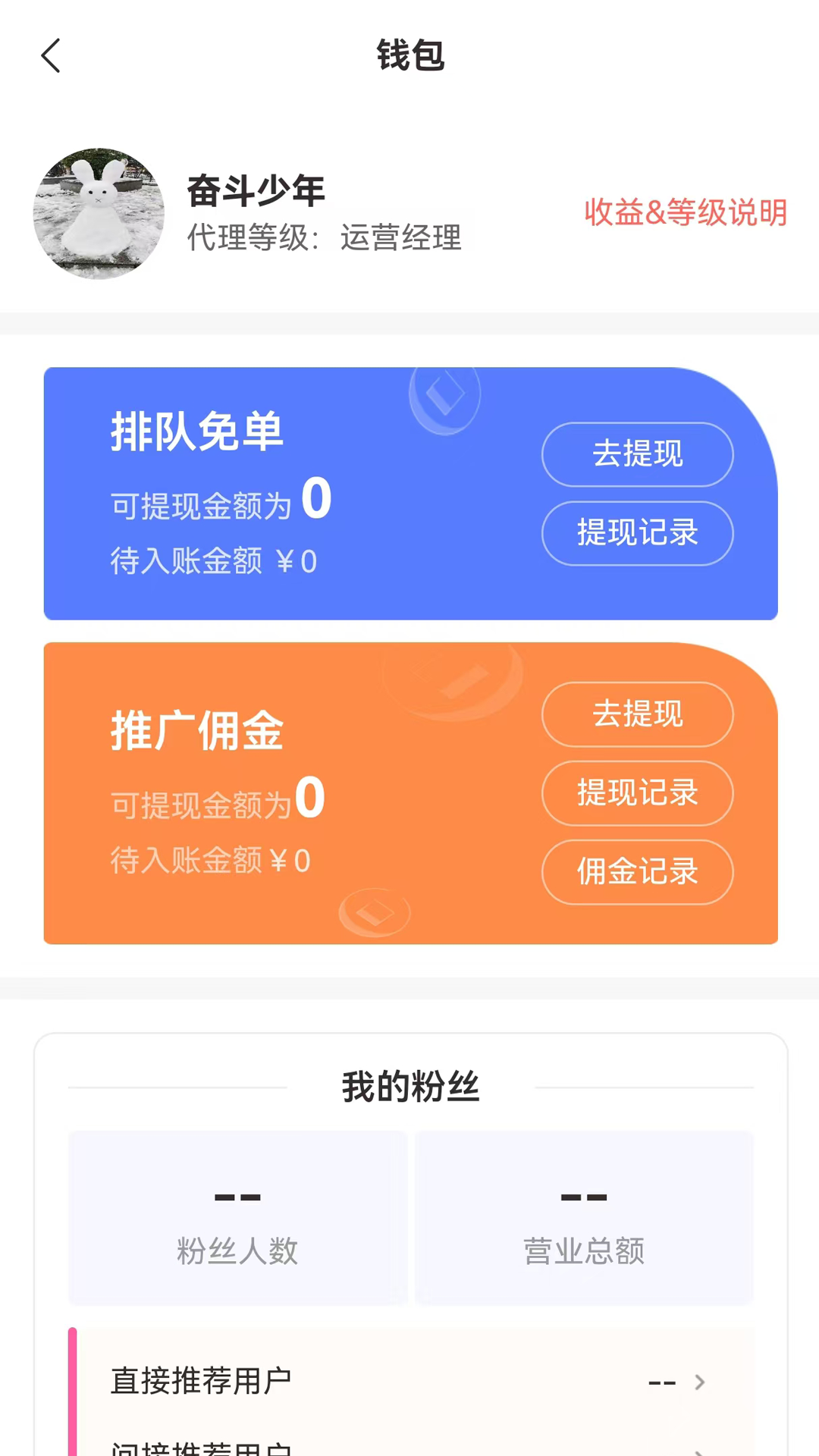This screenshot has width=819, height=1456.
Task: Tap the 奋斗少年 profile avatar
Action: 99,214
